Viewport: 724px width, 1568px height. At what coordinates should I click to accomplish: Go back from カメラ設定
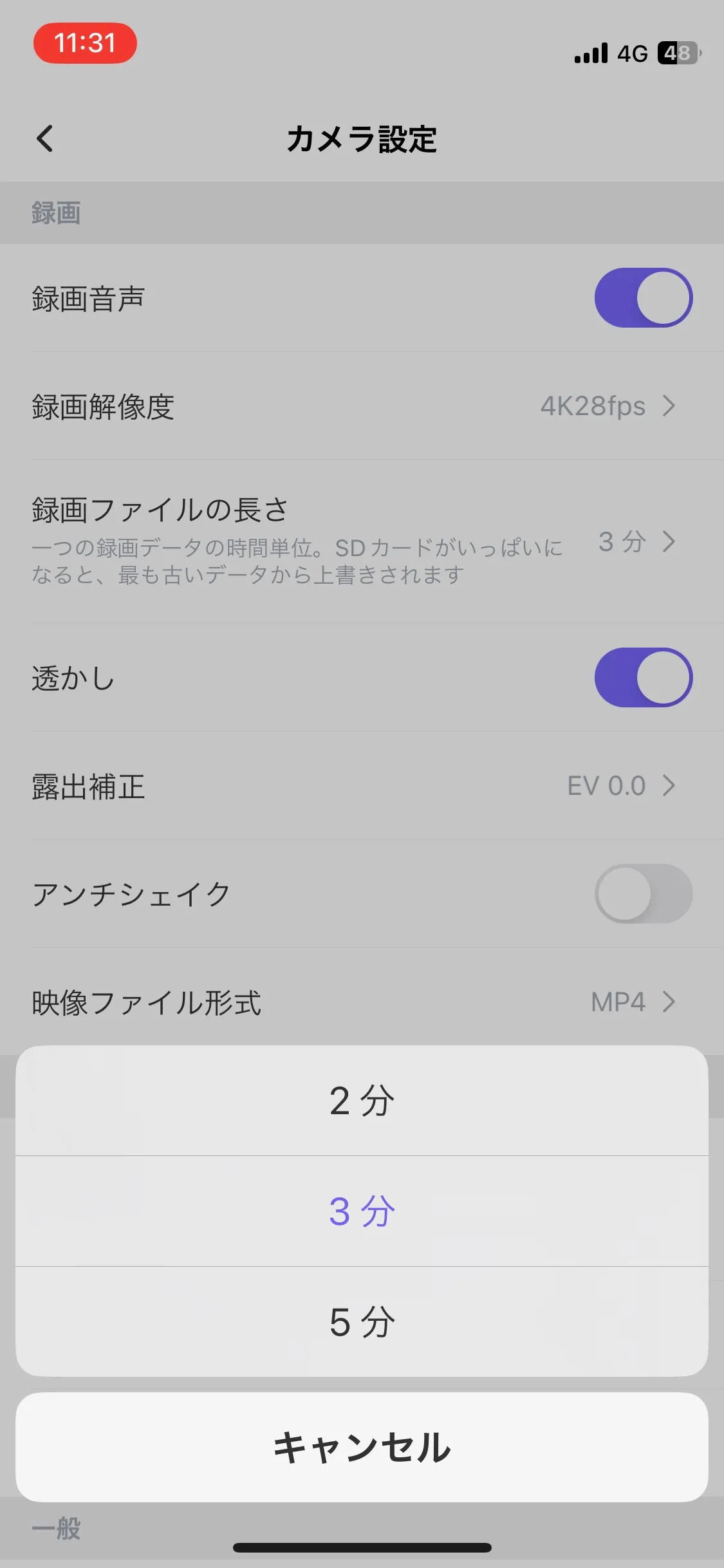coord(45,138)
